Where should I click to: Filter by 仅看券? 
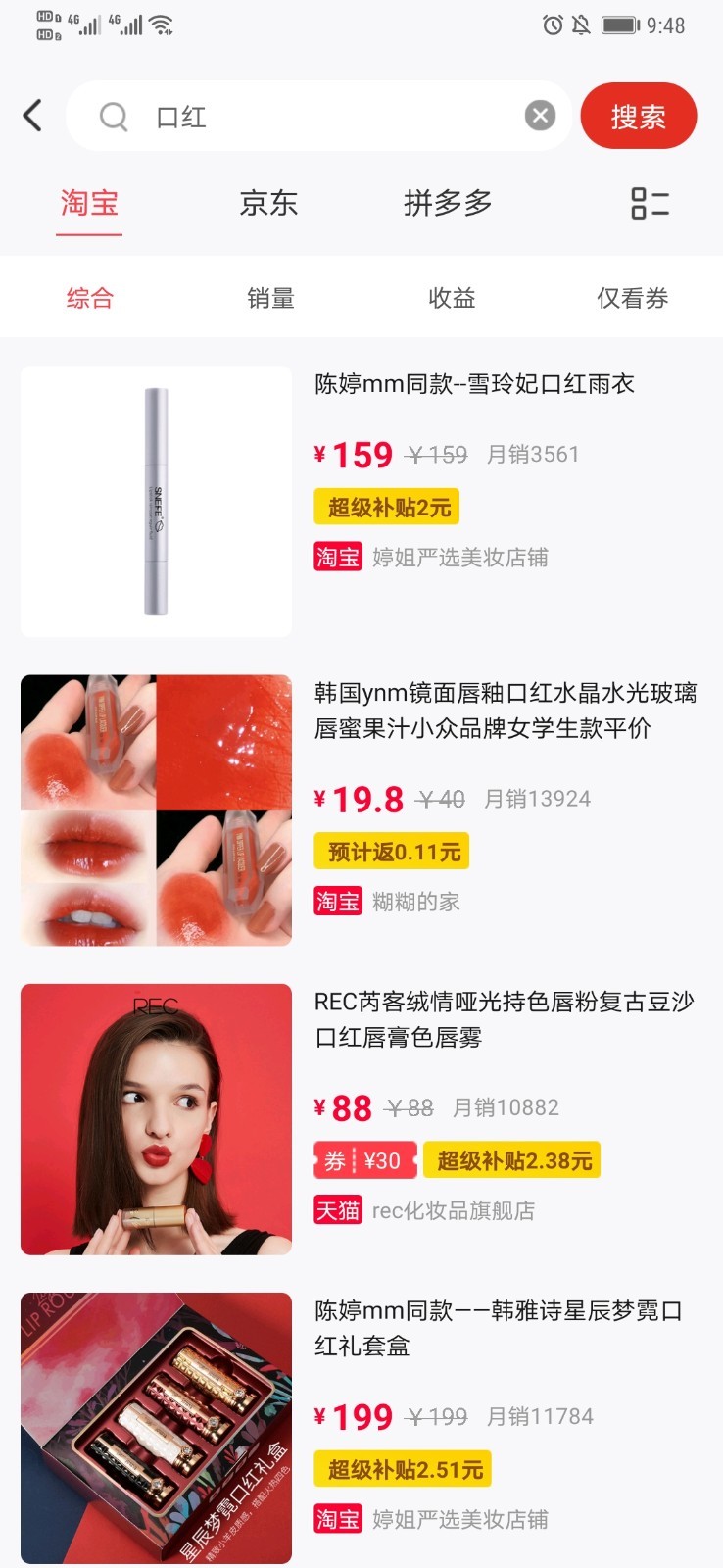[633, 298]
